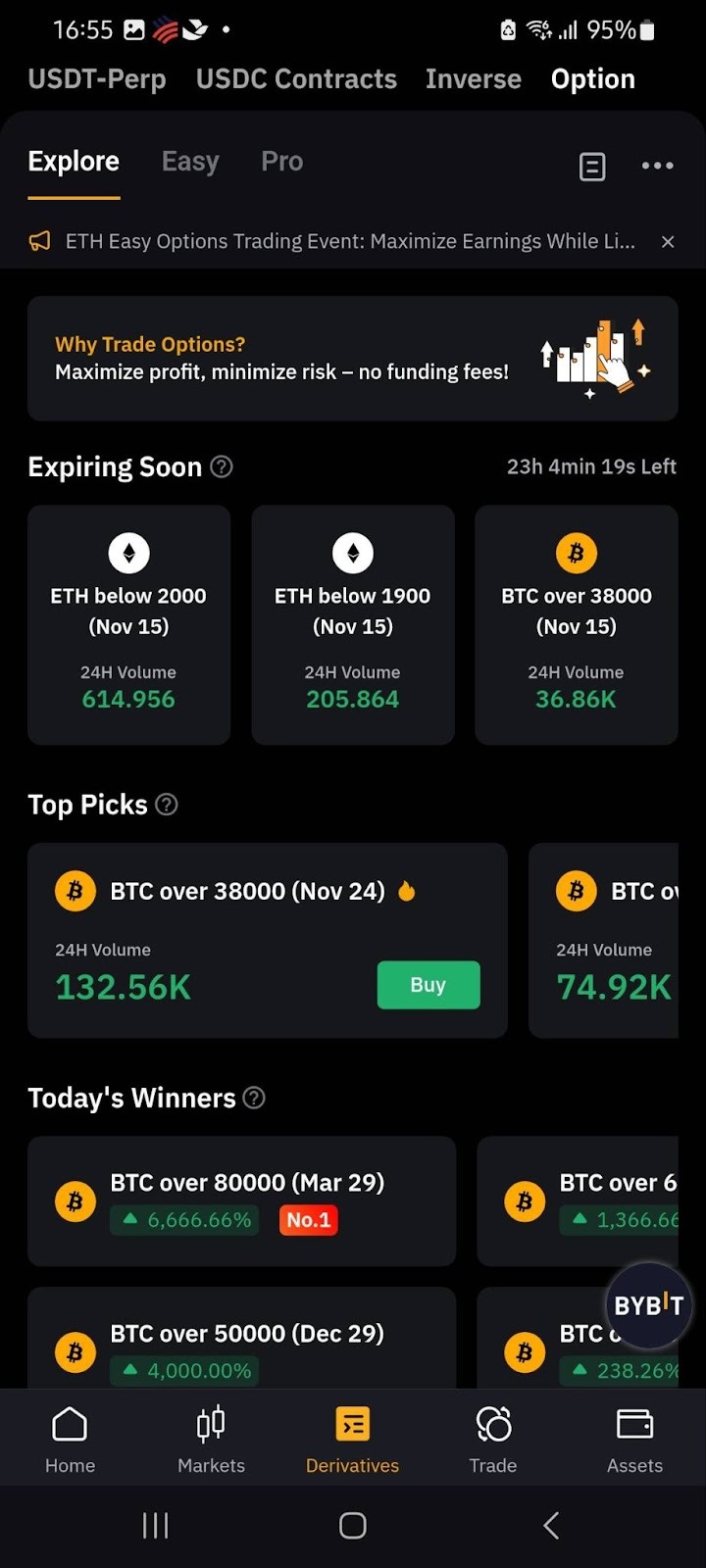This screenshot has height=1568, width=706.
Task: Open the orders list icon
Action: [x=592, y=167]
